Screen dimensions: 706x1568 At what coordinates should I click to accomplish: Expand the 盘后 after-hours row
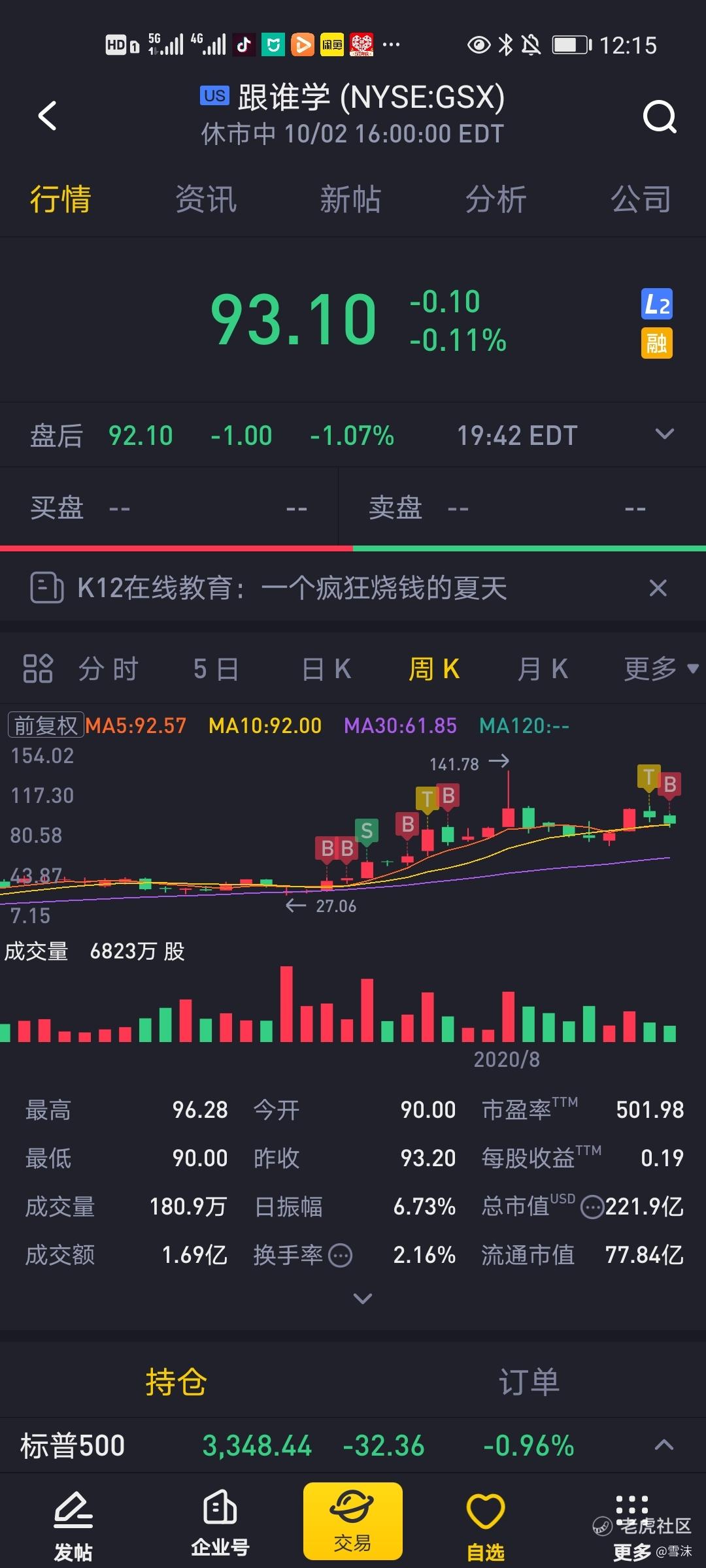pyautogui.click(x=664, y=434)
